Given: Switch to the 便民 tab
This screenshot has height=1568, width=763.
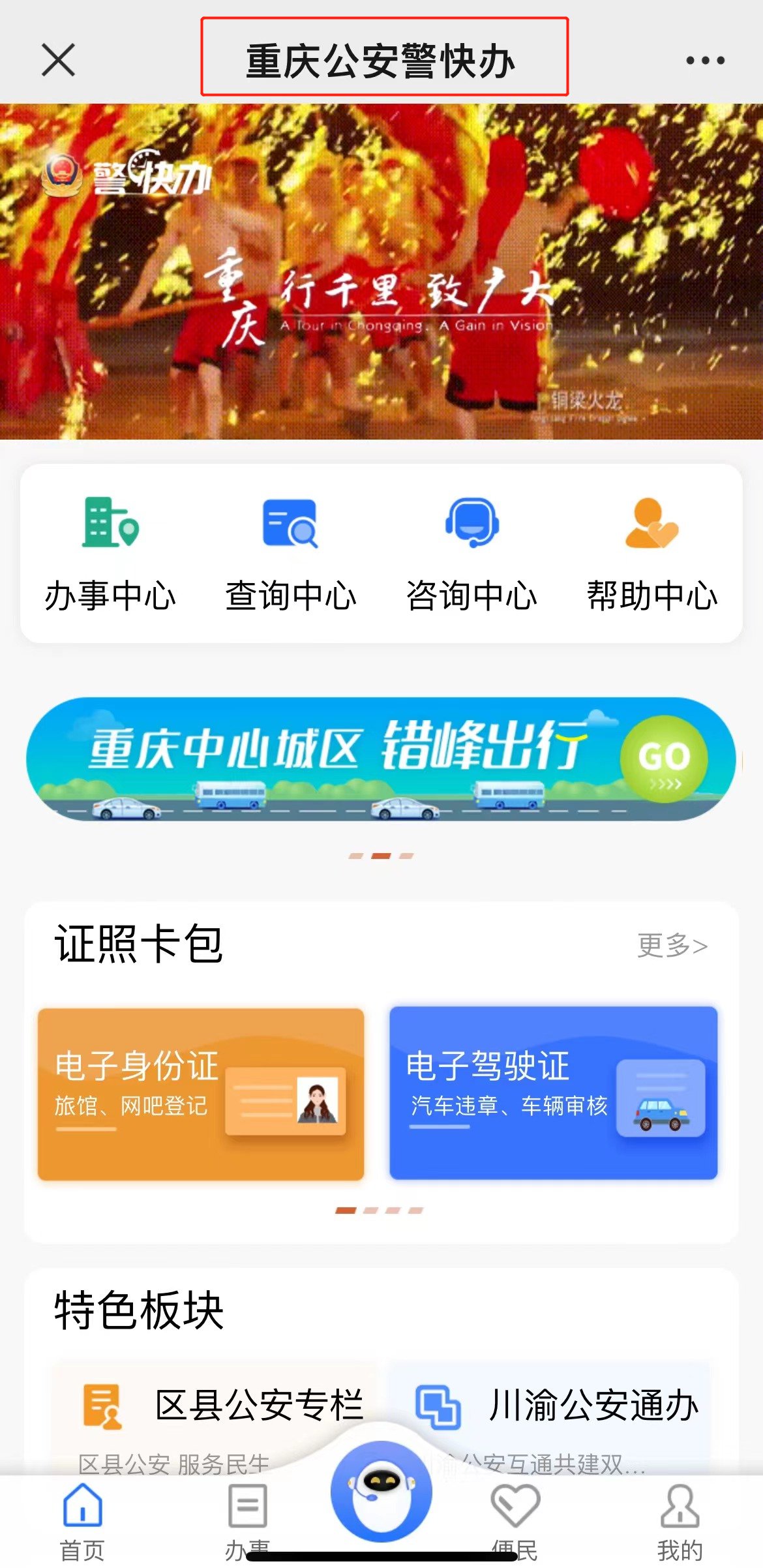Looking at the screenshot, I should coord(515,1521).
